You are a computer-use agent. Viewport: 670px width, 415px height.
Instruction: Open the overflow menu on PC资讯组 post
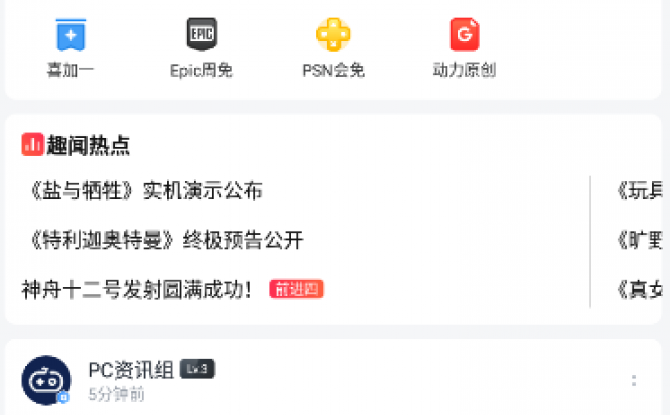point(633,380)
